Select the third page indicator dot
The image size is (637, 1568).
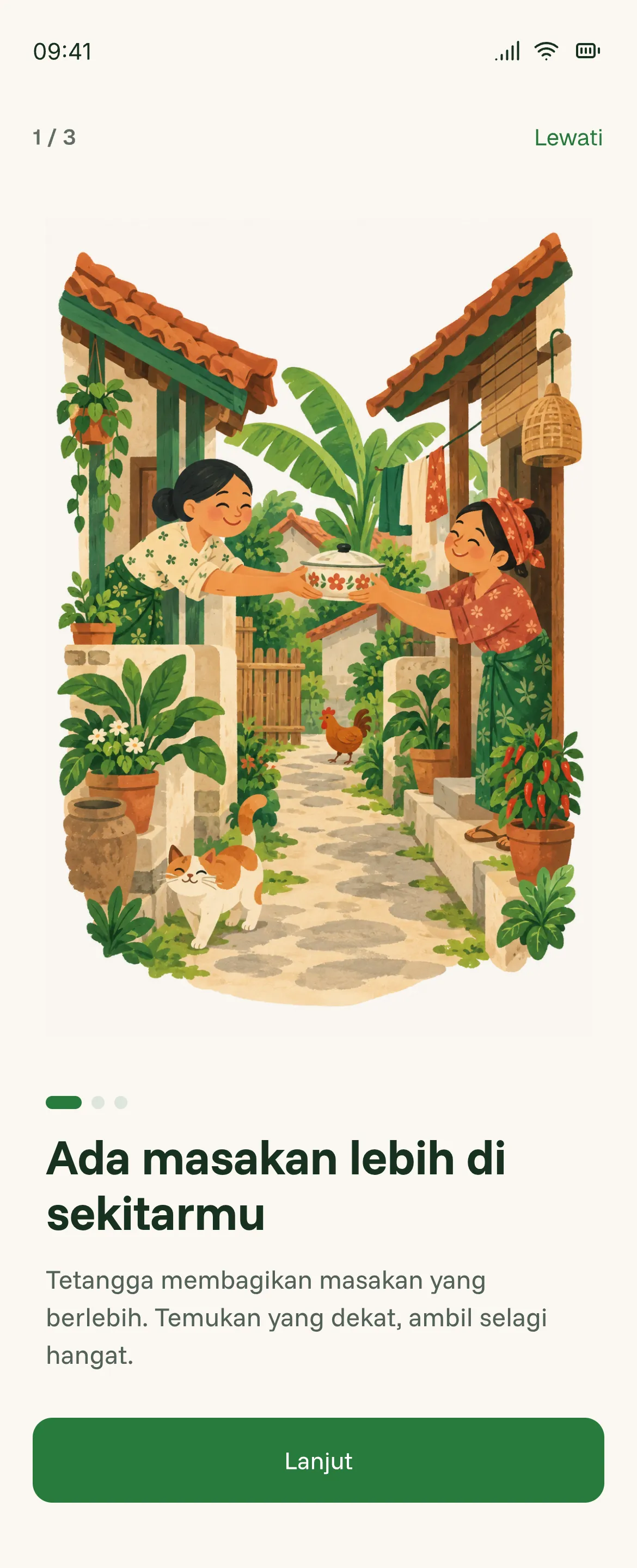(121, 1102)
